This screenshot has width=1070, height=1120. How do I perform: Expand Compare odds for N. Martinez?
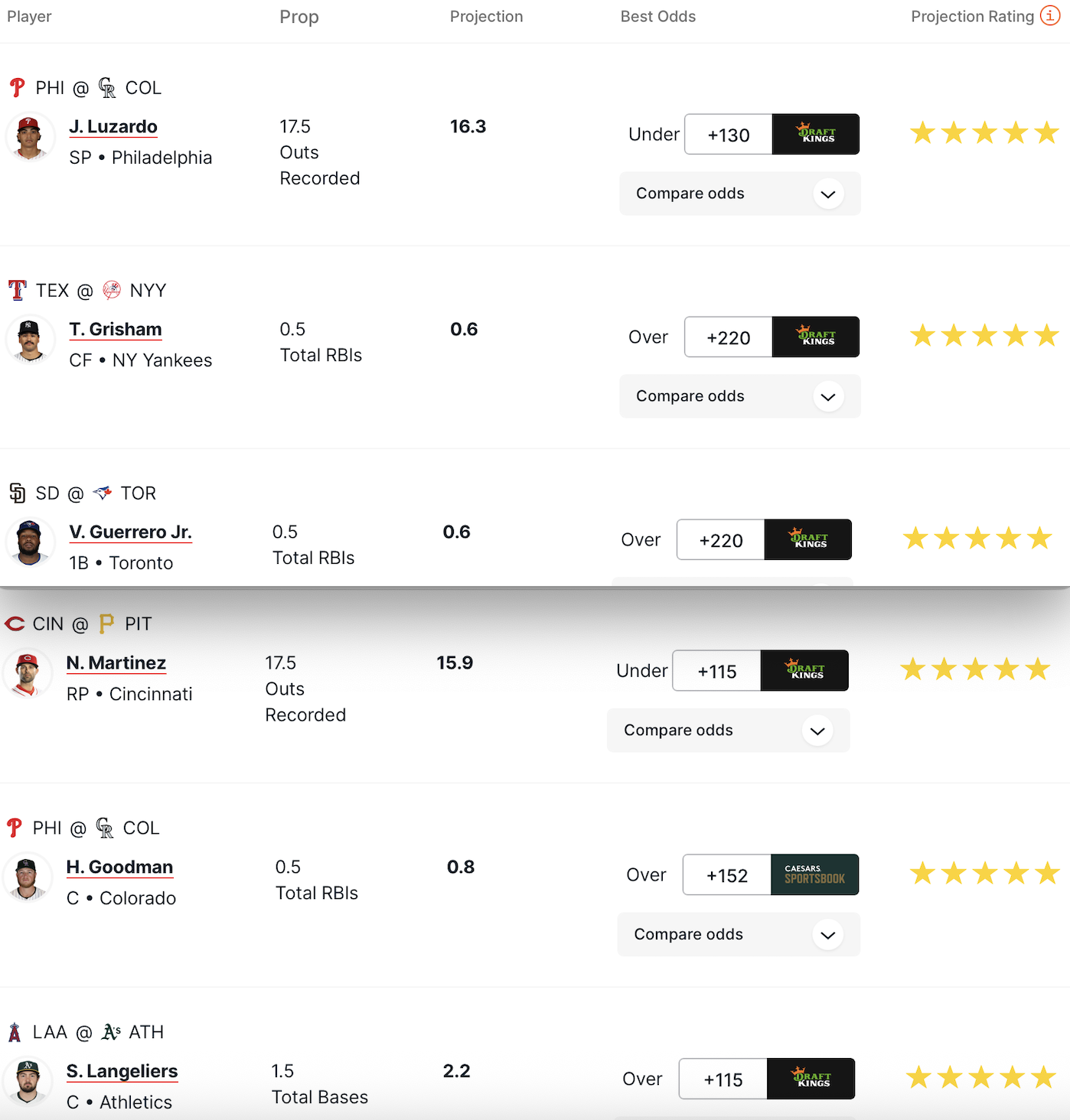click(728, 731)
